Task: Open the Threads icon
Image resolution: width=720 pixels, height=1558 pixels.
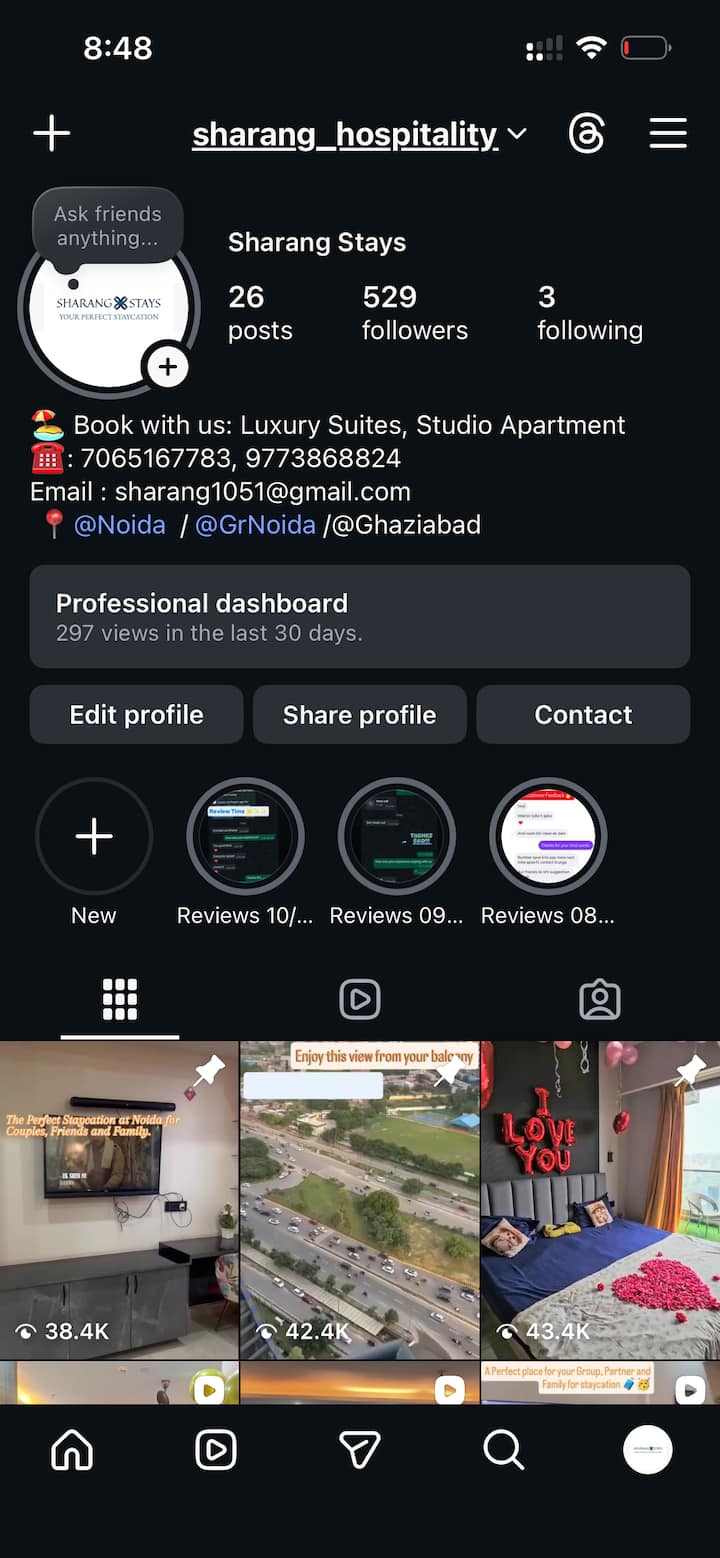Action: coord(587,133)
